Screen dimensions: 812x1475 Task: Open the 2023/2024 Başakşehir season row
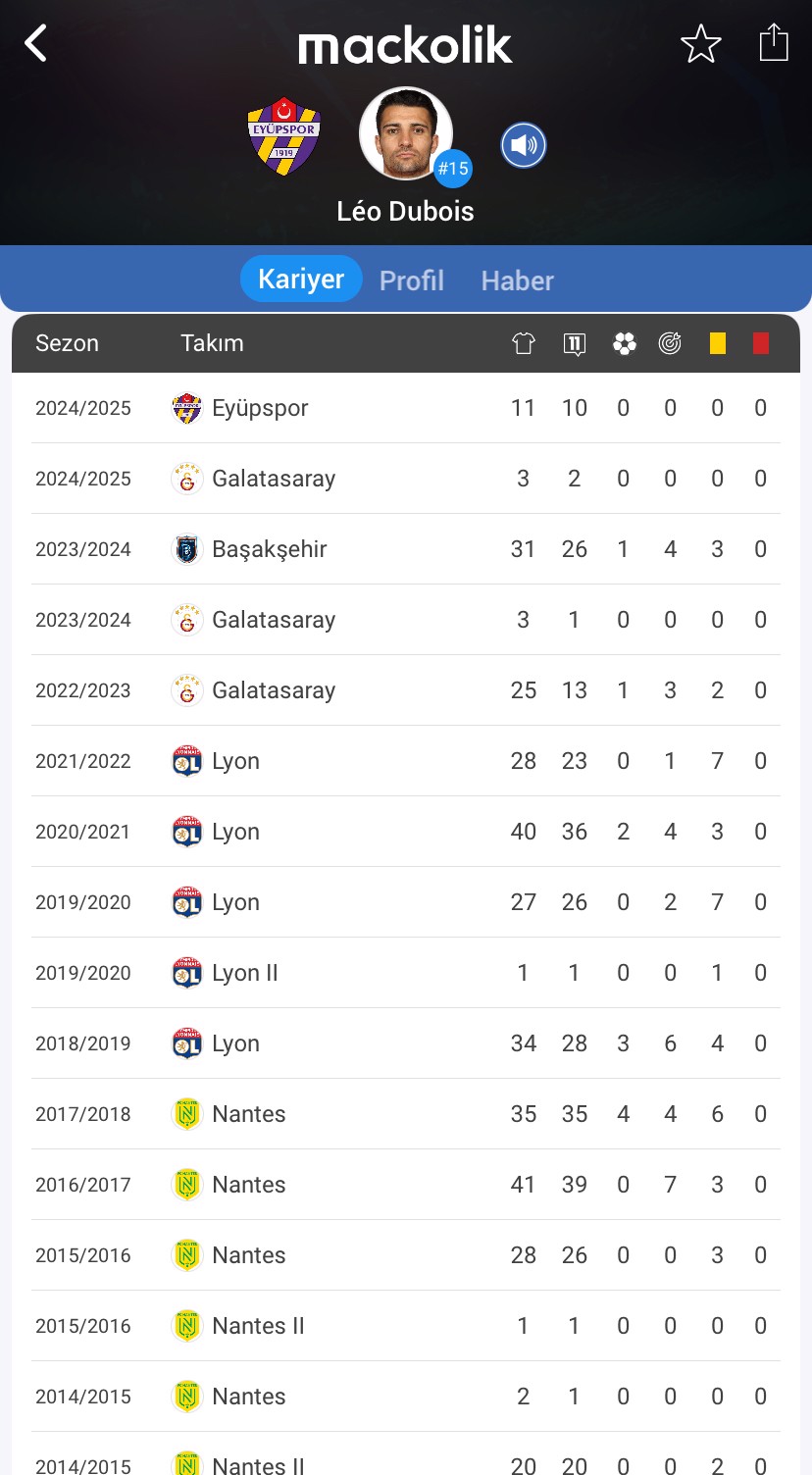pyautogui.click(x=406, y=549)
